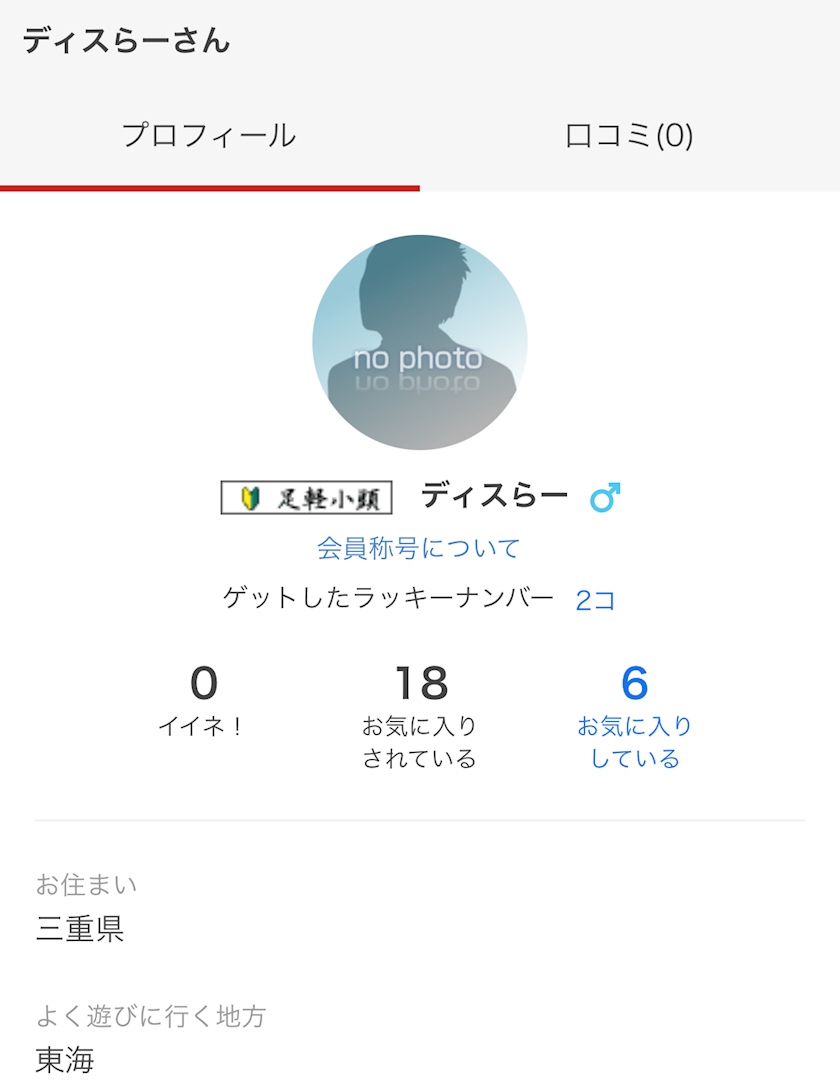Screen dimensions: 840x1092
Task: View the 2コ lucky numbers
Action: point(595,600)
